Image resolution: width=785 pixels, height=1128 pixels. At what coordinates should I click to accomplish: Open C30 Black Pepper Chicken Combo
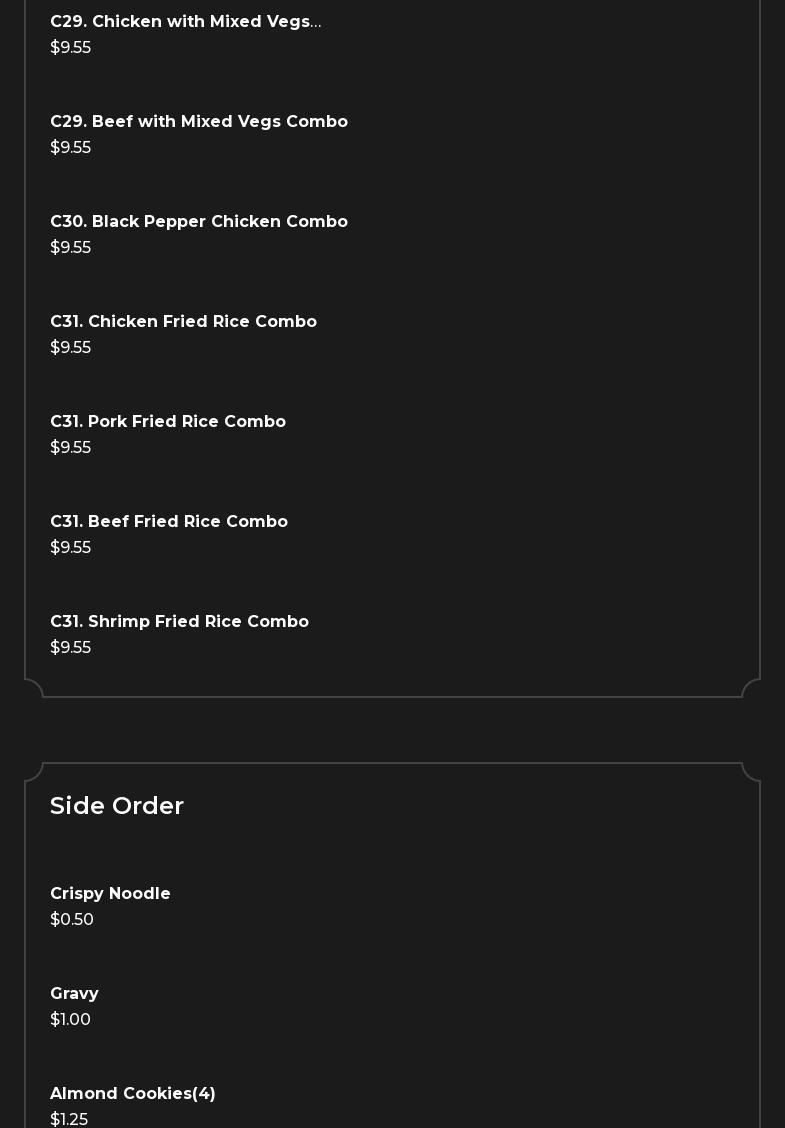click(198, 222)
